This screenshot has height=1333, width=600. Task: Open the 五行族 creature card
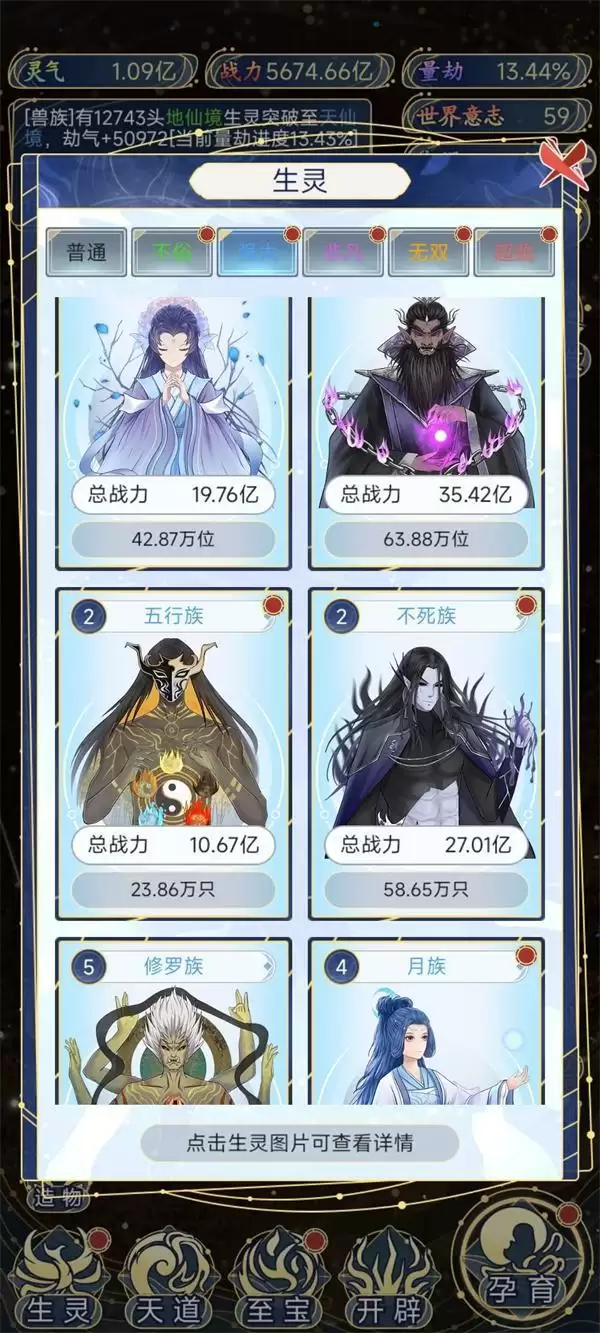pyautogui.click(x=173, y=740)
